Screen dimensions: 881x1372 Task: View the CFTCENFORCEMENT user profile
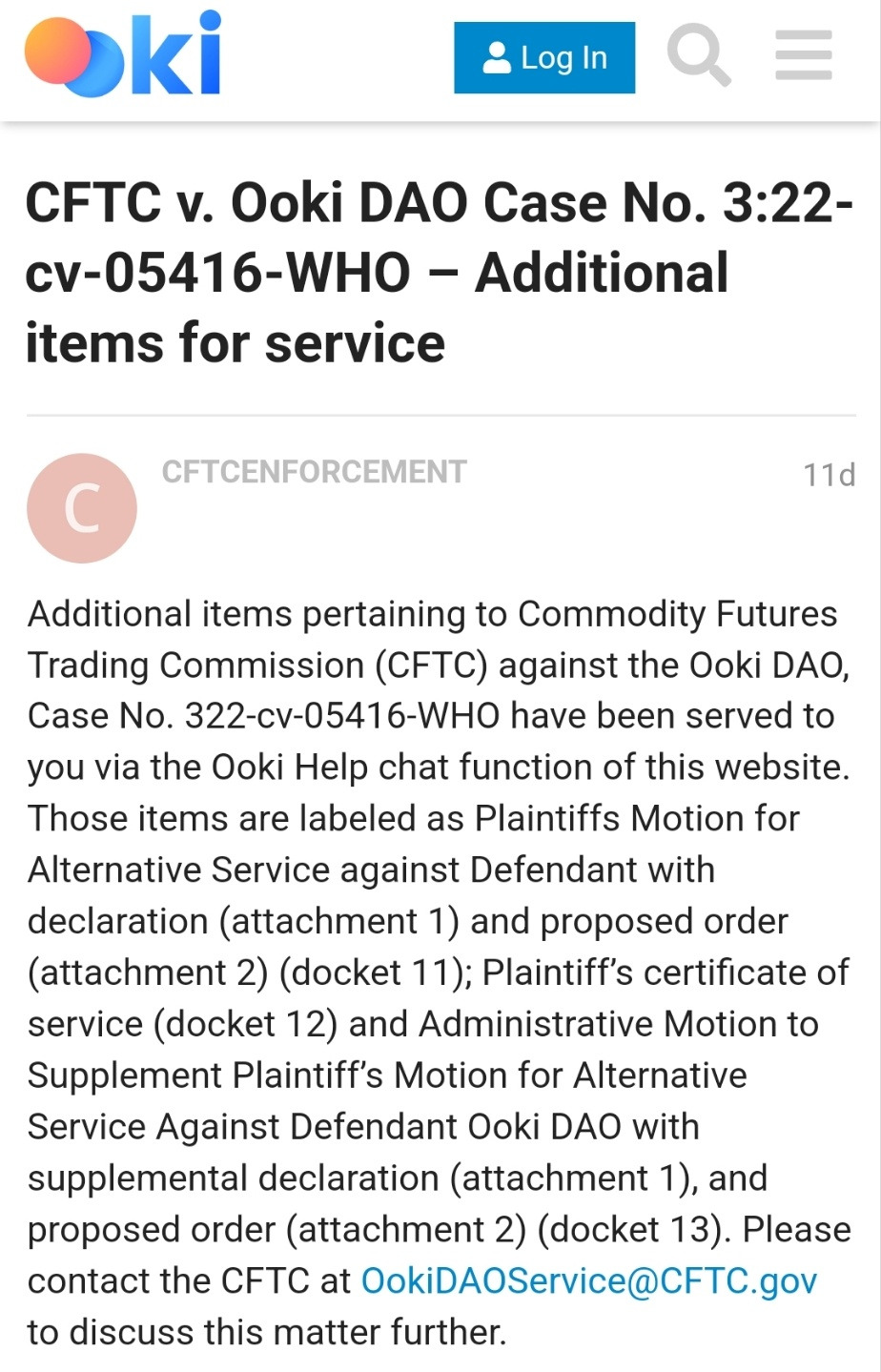[314, 471]
